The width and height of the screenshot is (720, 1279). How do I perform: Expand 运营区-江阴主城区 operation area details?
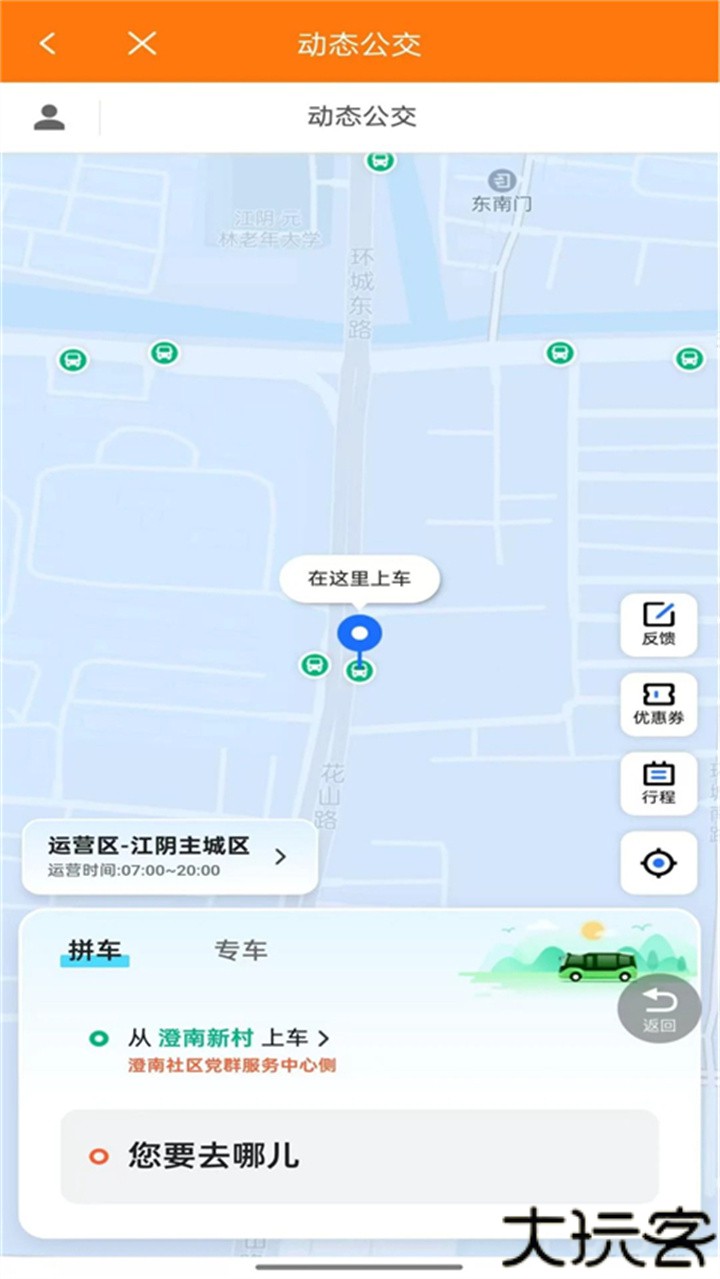pos(167,855)
